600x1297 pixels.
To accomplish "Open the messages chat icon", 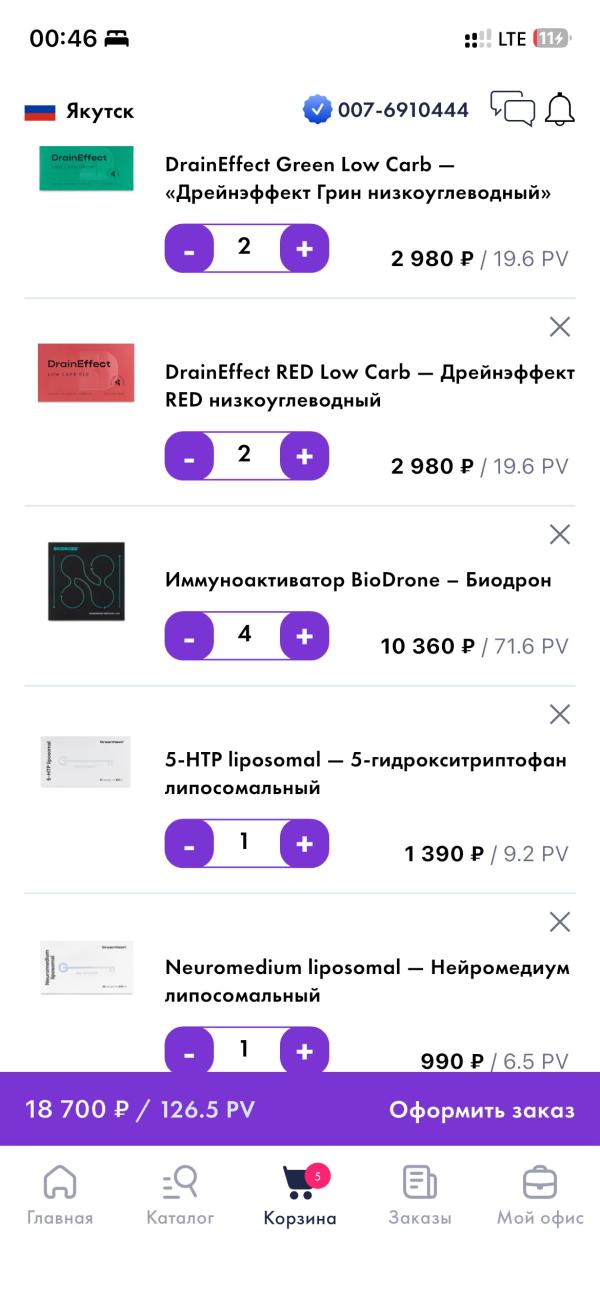I will tap(512, 109).
